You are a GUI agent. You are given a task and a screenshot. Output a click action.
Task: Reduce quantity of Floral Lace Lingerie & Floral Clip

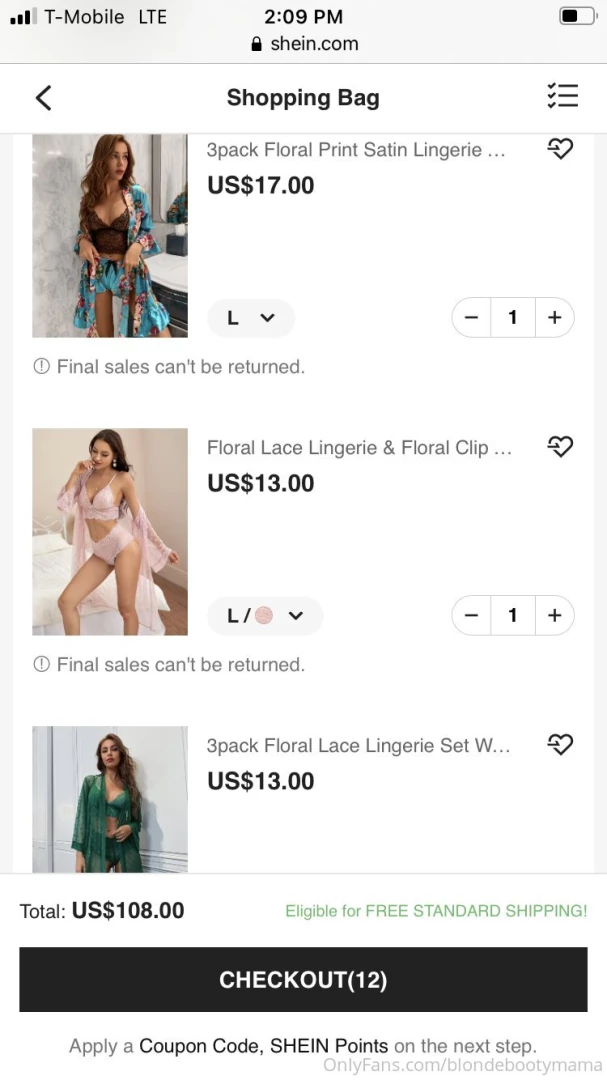(x=472, y=616)
